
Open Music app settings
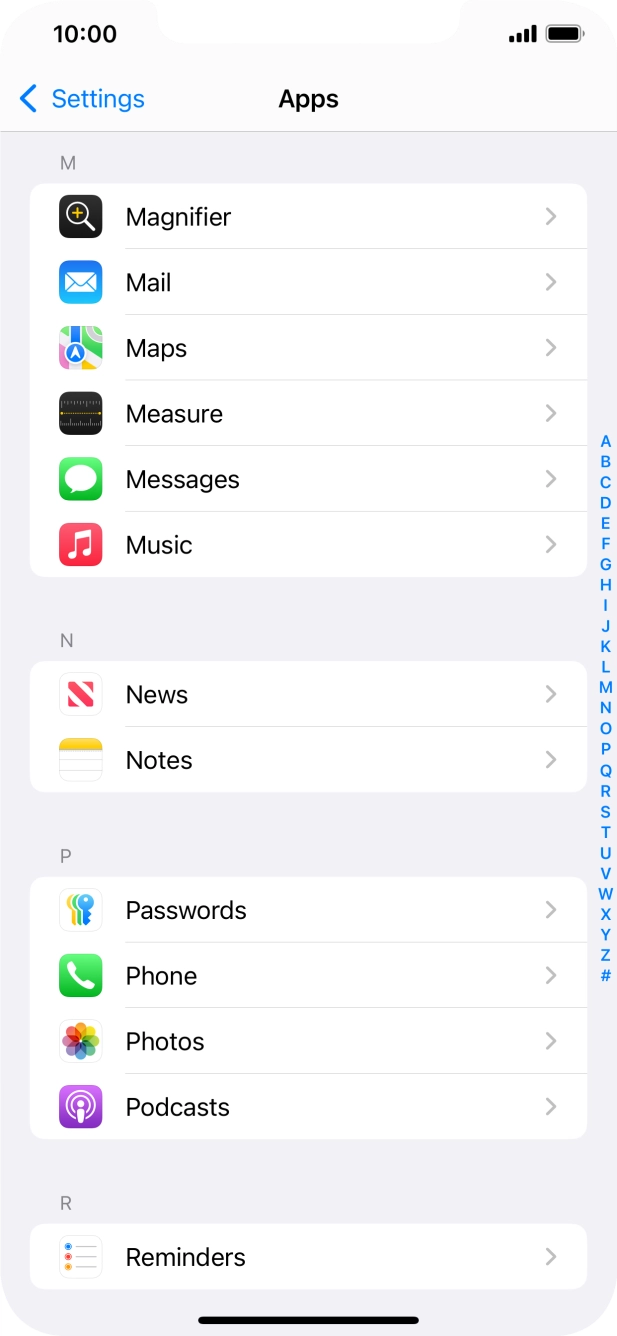[308, 545]
